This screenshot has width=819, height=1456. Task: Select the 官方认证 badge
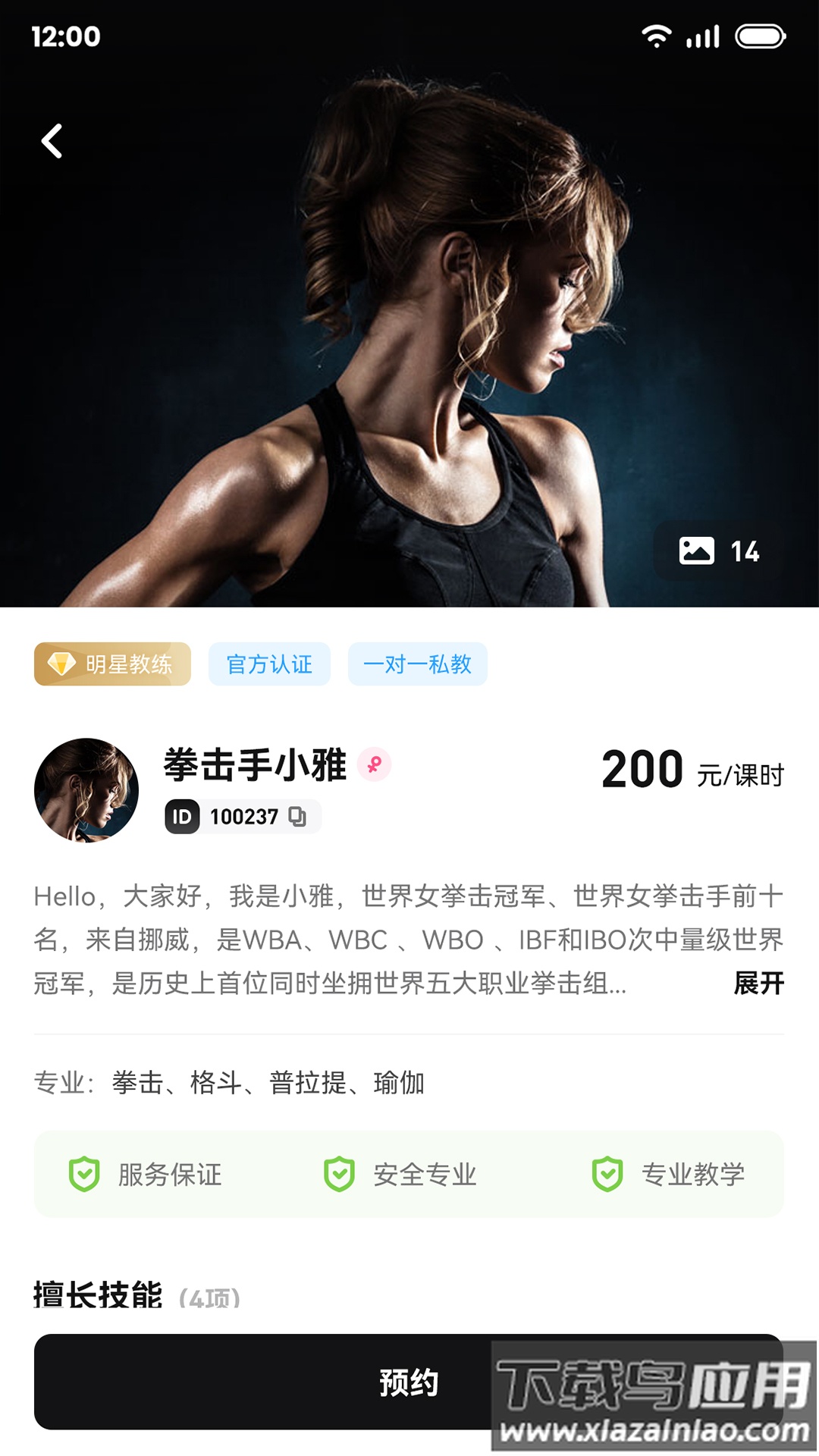pyautogui.click(x=269, y=664)
